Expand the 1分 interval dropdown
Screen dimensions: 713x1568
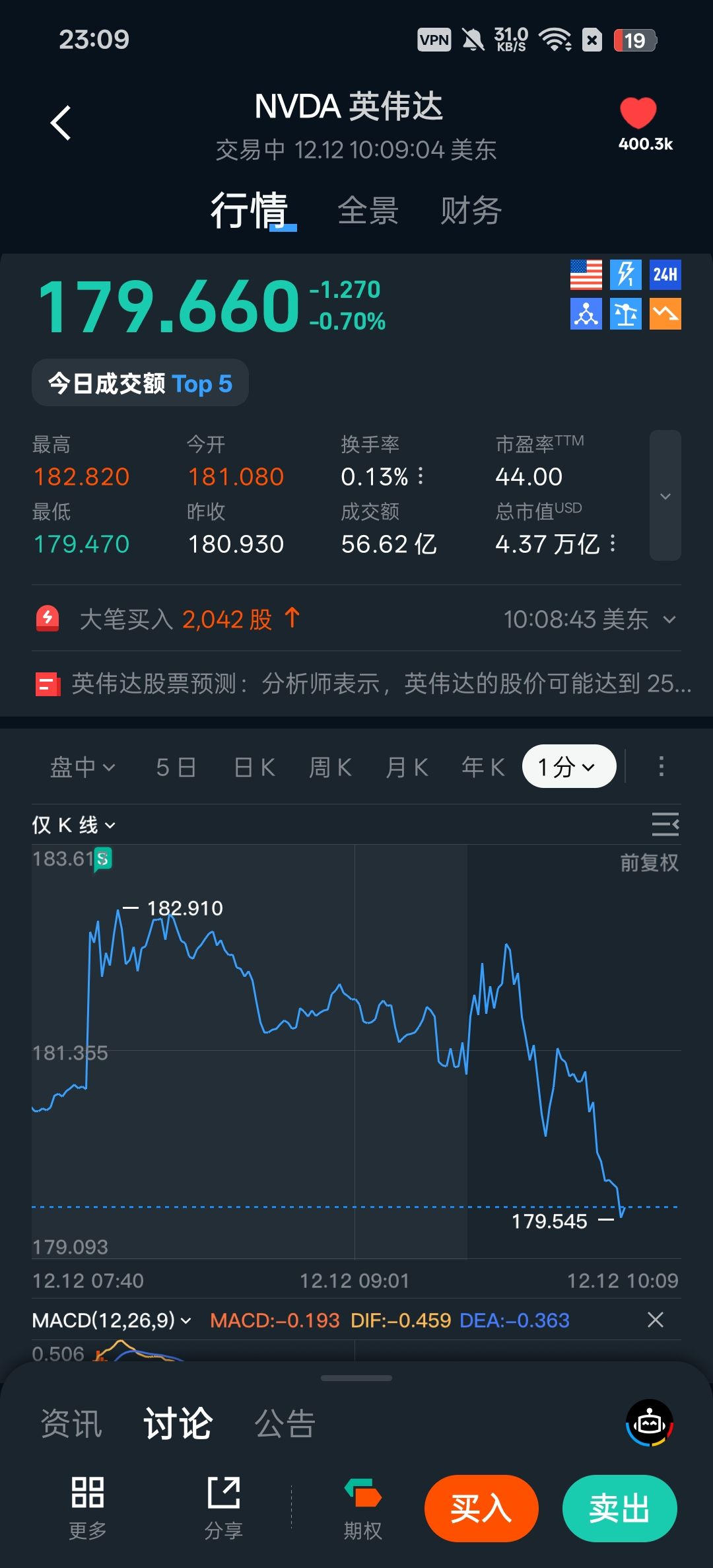point(568,766)
